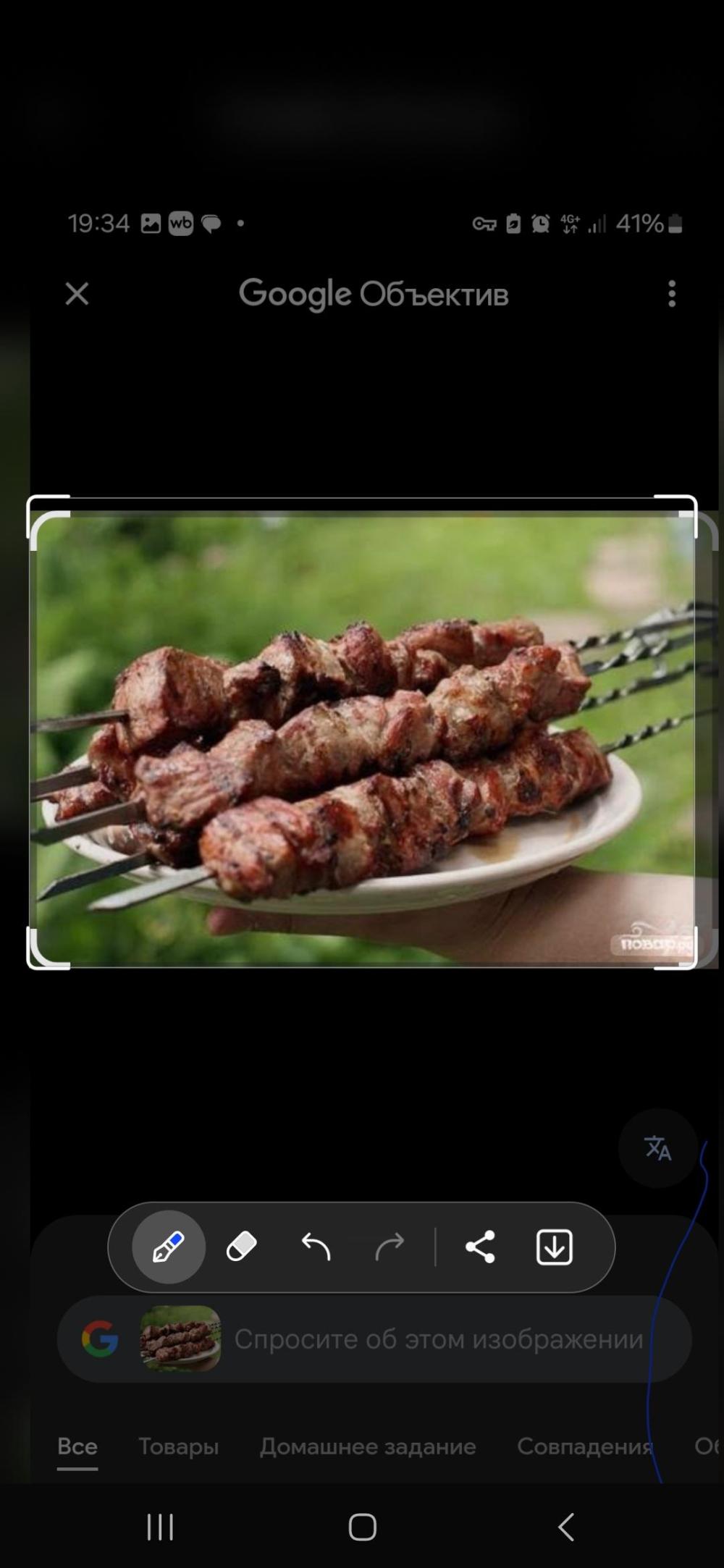Go back using the system back button
Image resolution: width=724 pixels, height=1568 pixels.
tap(565, 1527)
